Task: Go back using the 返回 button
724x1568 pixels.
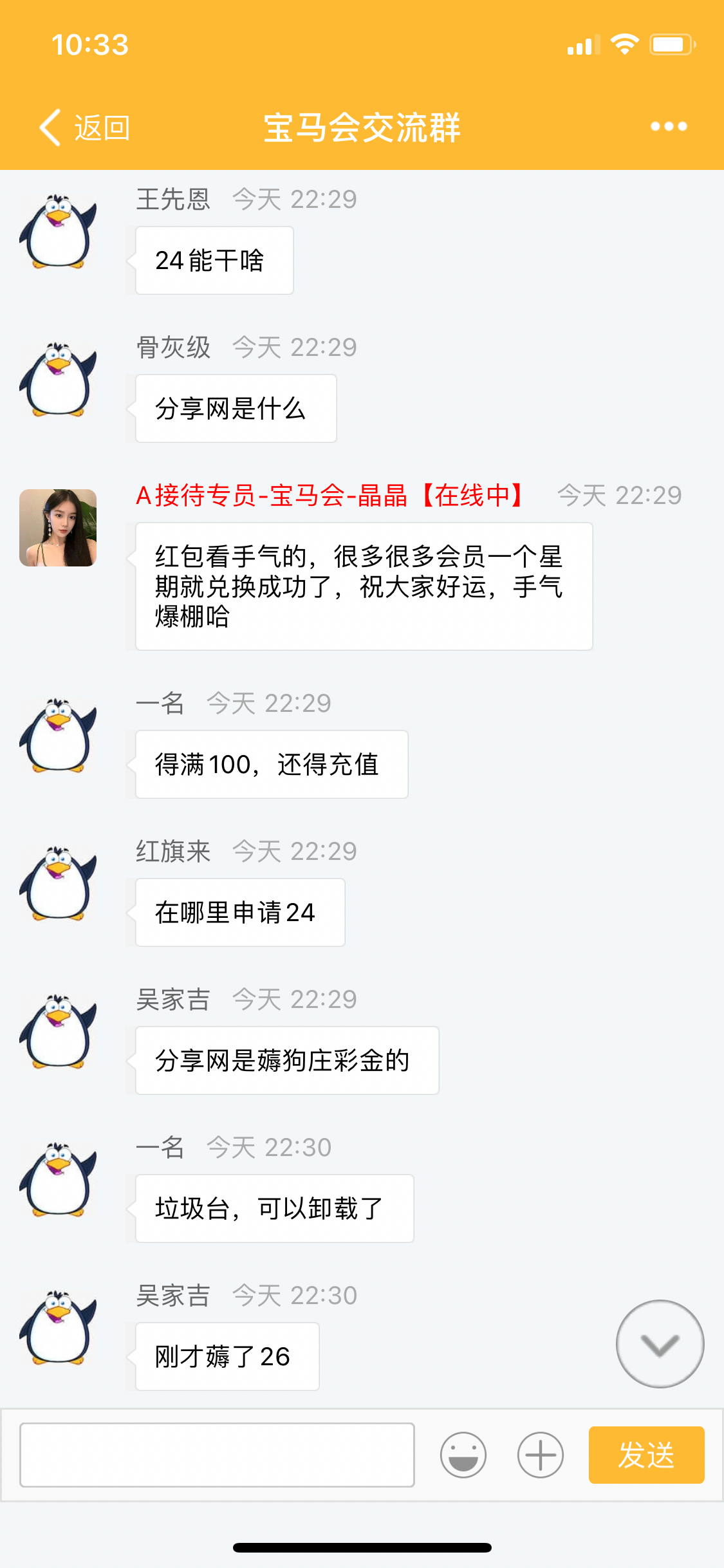Action: click(x=85, y=127)
